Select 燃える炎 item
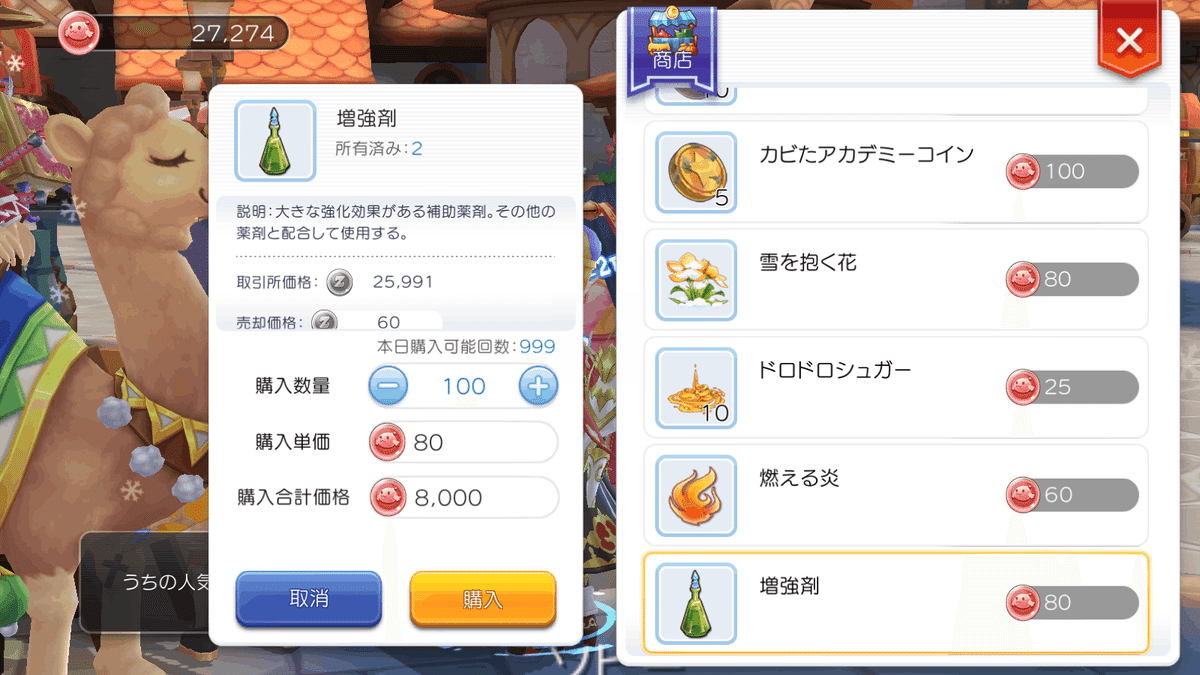 coord(895,496)
